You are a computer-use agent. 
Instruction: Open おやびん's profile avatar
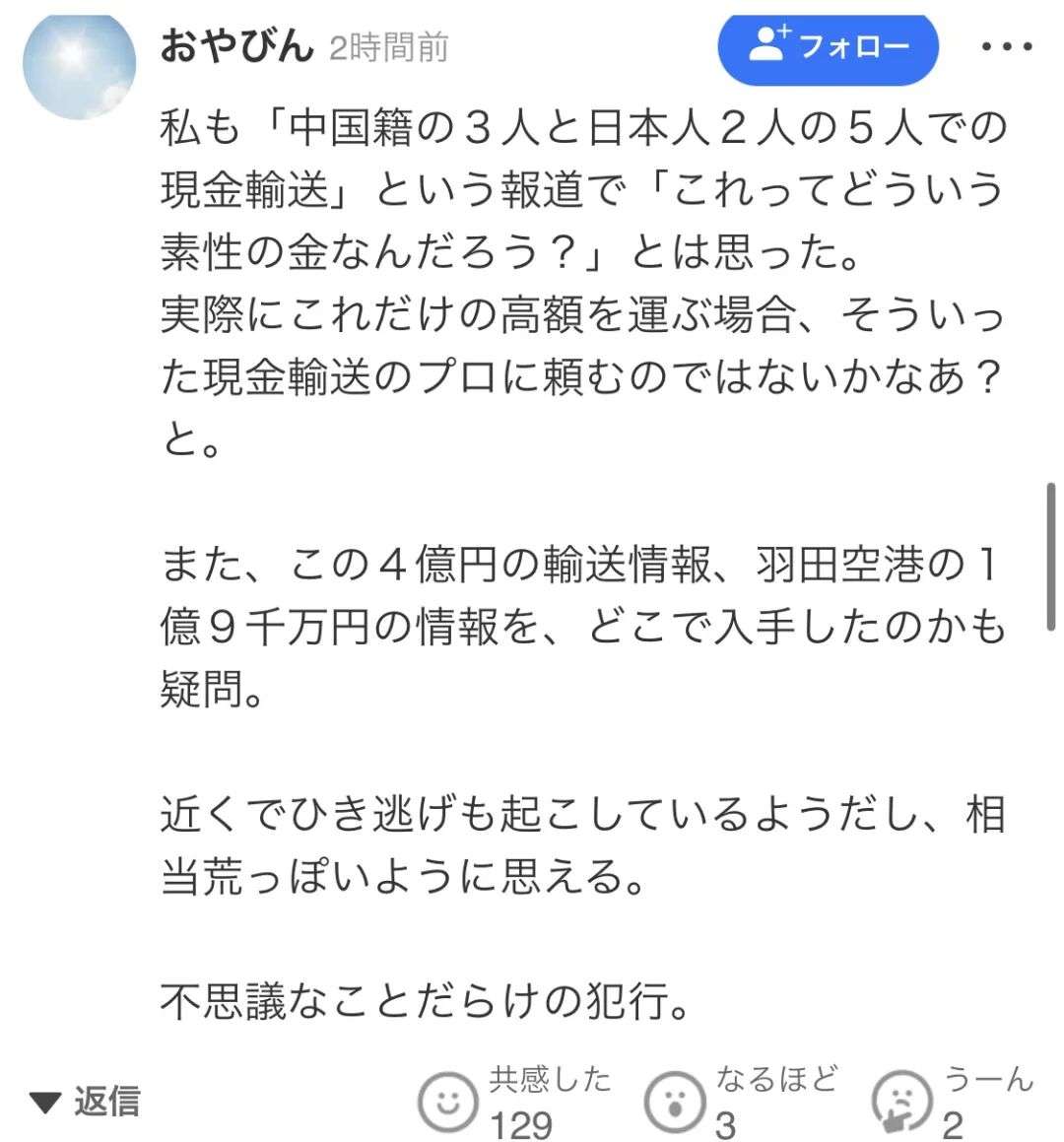tap(79, 65)
